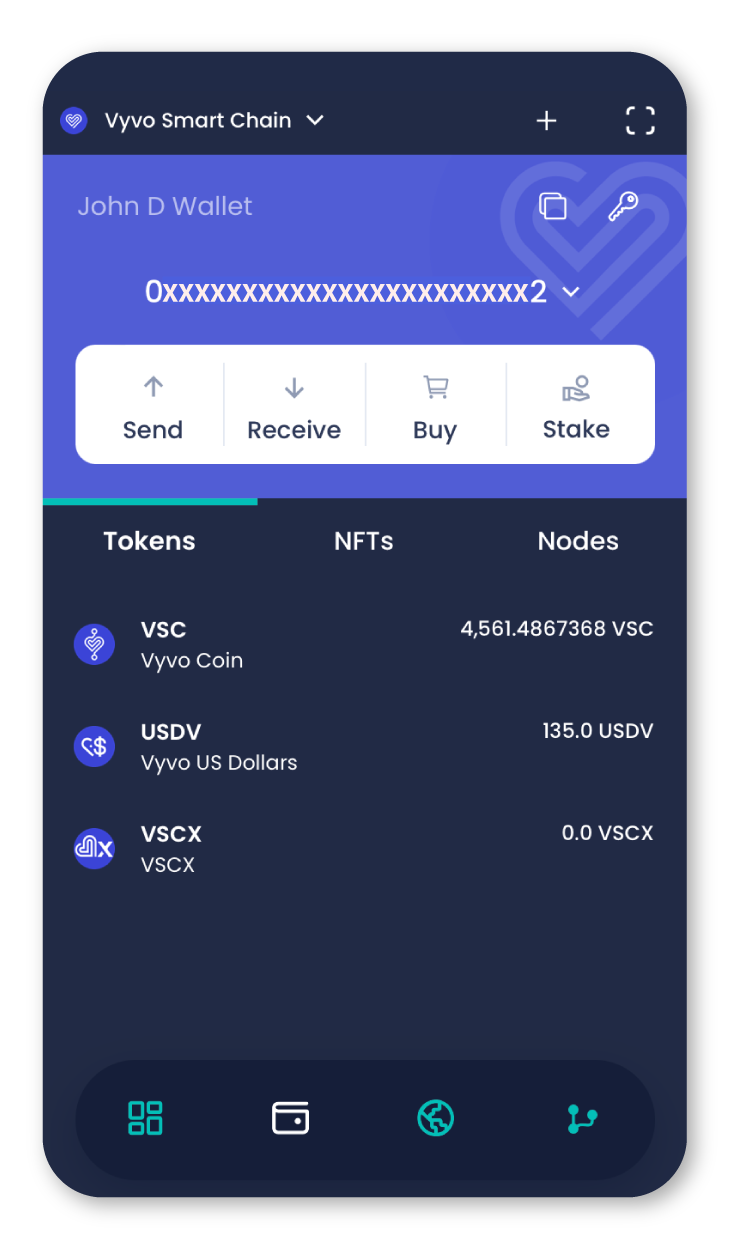This screenshot has width=729, height=1247.
Task: Switch to the Nodes tab
Action: [x=578, y=541]
